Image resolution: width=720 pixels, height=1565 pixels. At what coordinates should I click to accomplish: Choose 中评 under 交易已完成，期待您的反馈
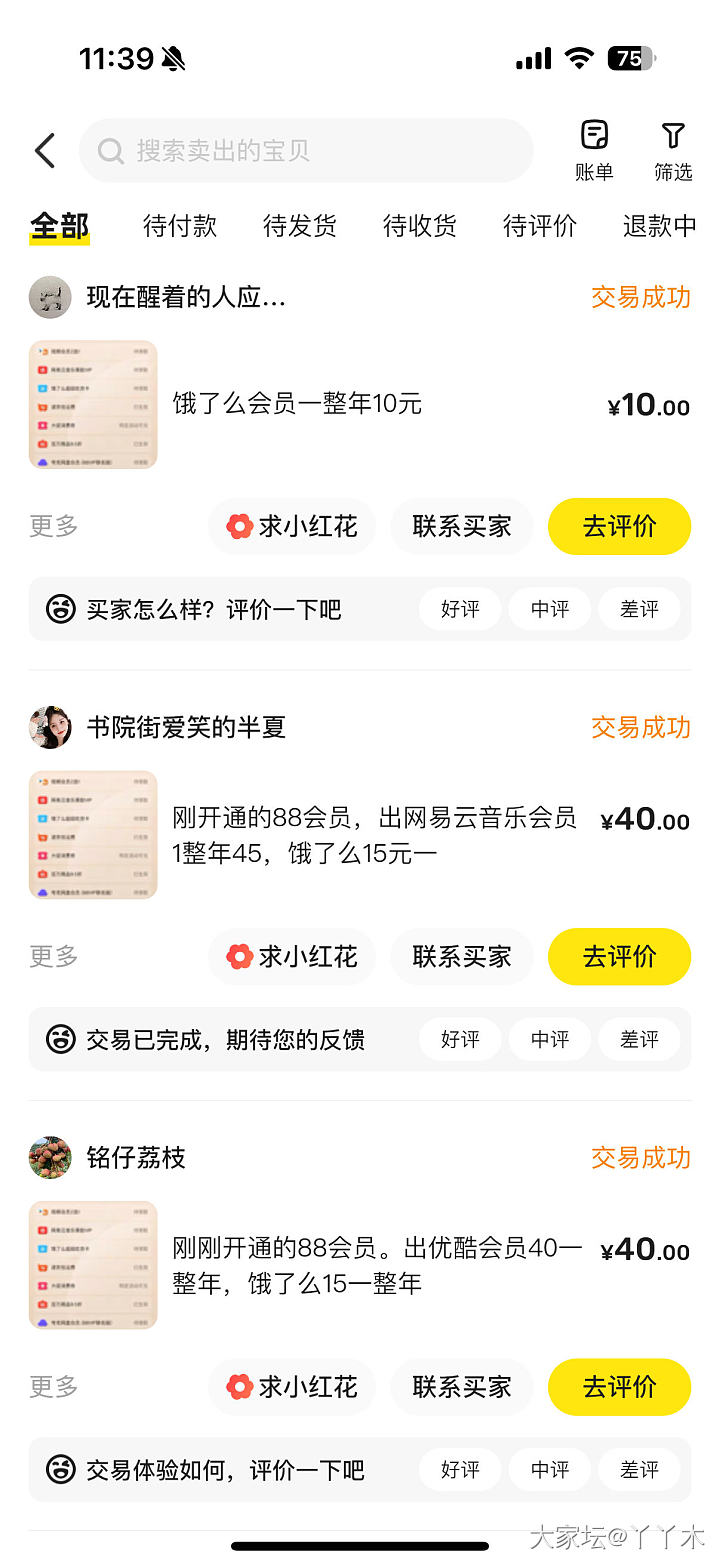(550, 1040)
